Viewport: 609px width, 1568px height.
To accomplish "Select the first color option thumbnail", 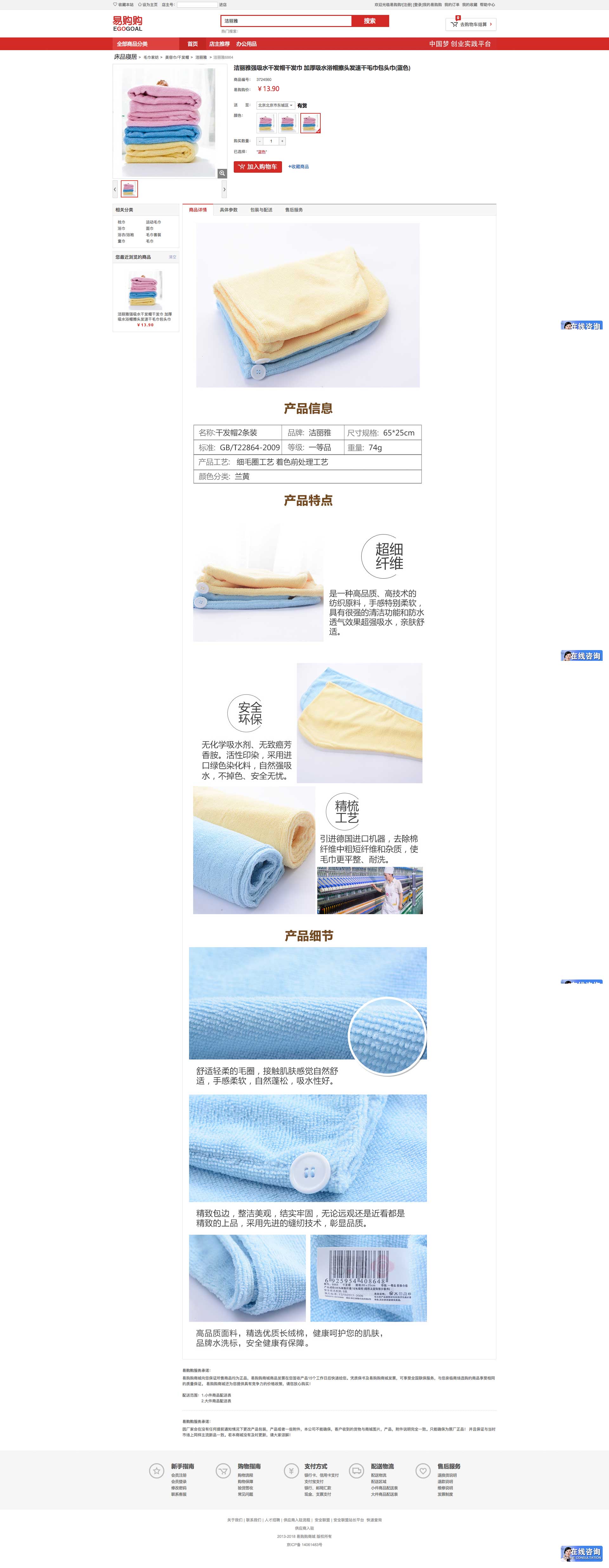I will coord(266,123).
